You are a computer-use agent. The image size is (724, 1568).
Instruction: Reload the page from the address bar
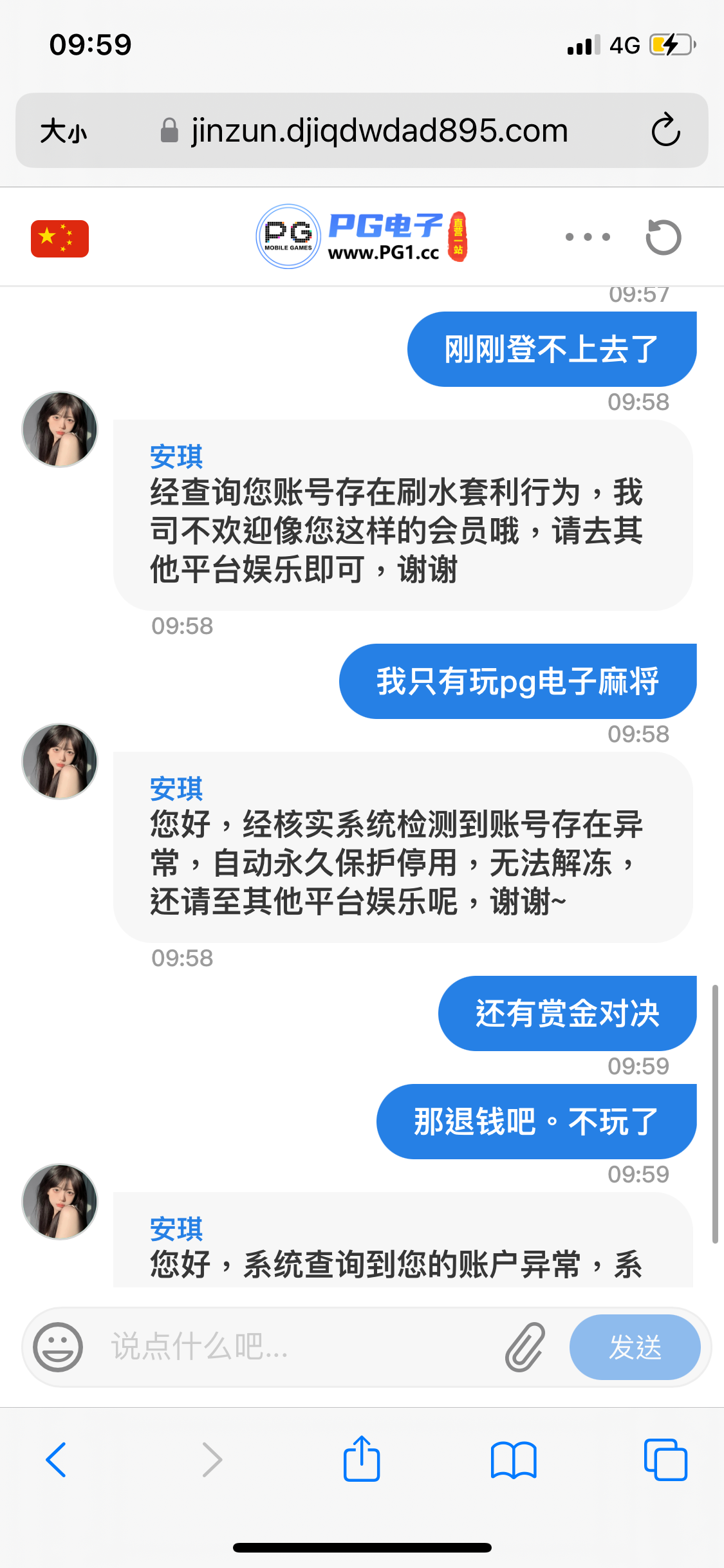[665, 131]
